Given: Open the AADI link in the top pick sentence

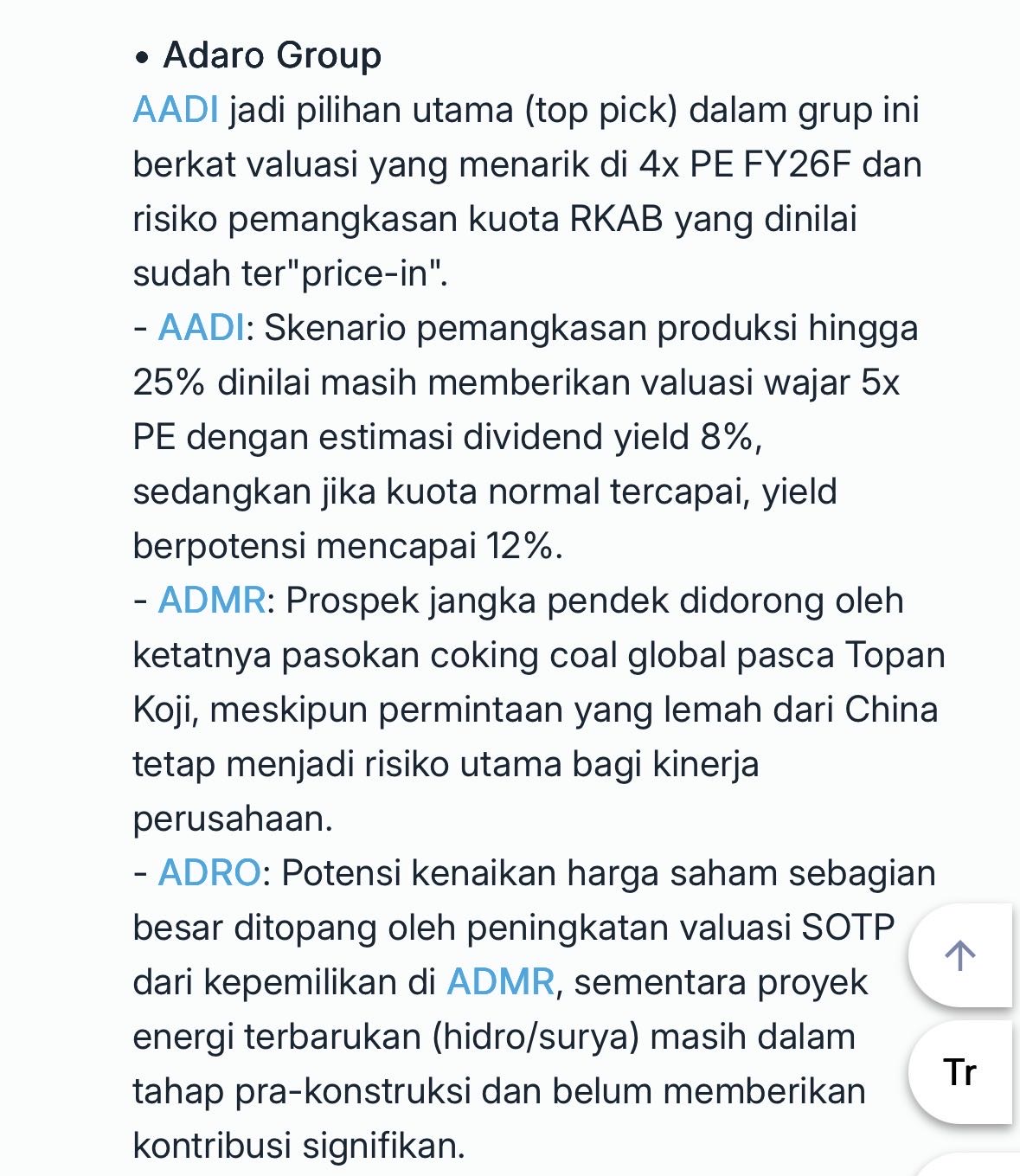Looking at the screenshot, I should 176,111.
